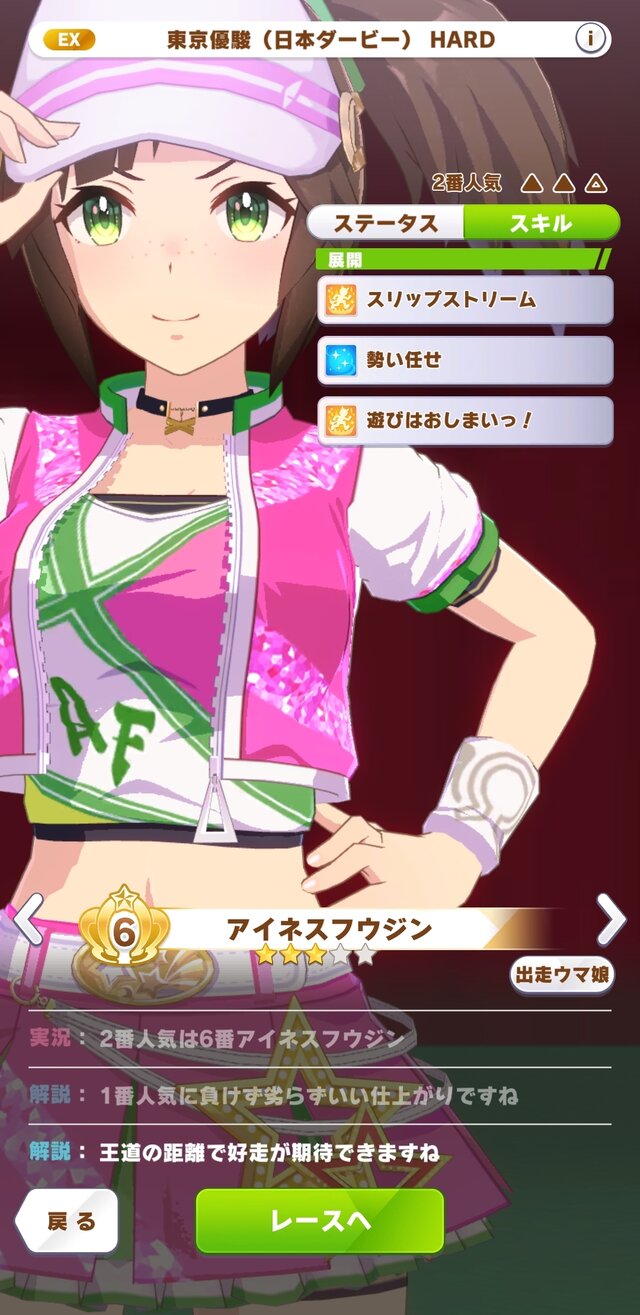This screenshot has height=1315, width=640.
Task: Open the 出走ウマ娘 list
Action: pyautogui.click(x=562, y=973)
